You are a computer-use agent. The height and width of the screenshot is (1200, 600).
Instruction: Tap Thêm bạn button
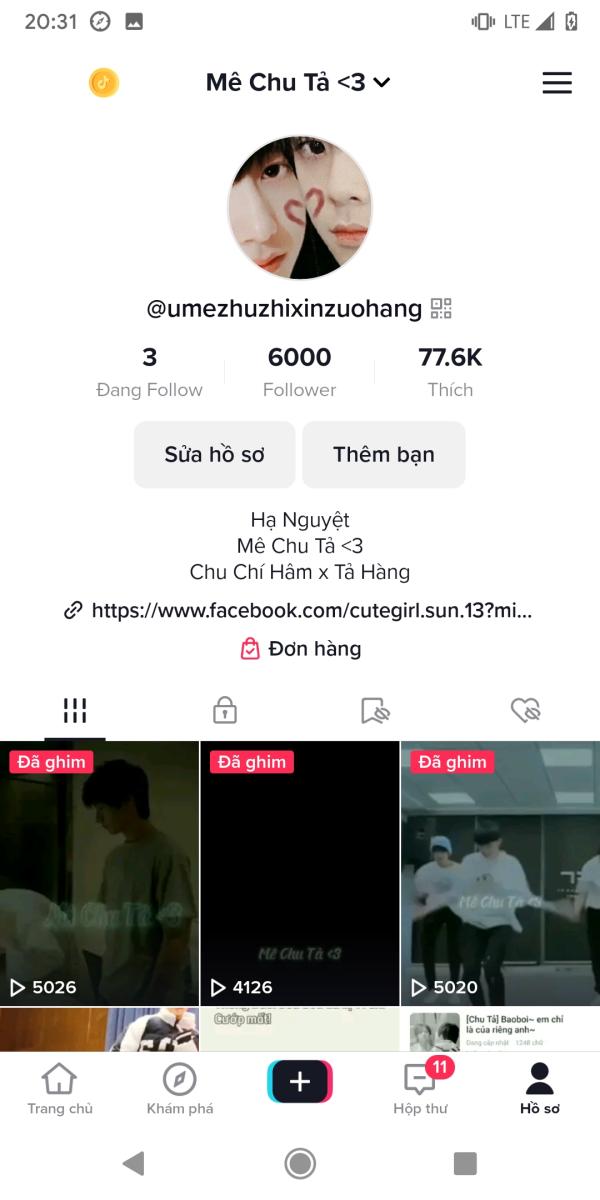point(384,455)
